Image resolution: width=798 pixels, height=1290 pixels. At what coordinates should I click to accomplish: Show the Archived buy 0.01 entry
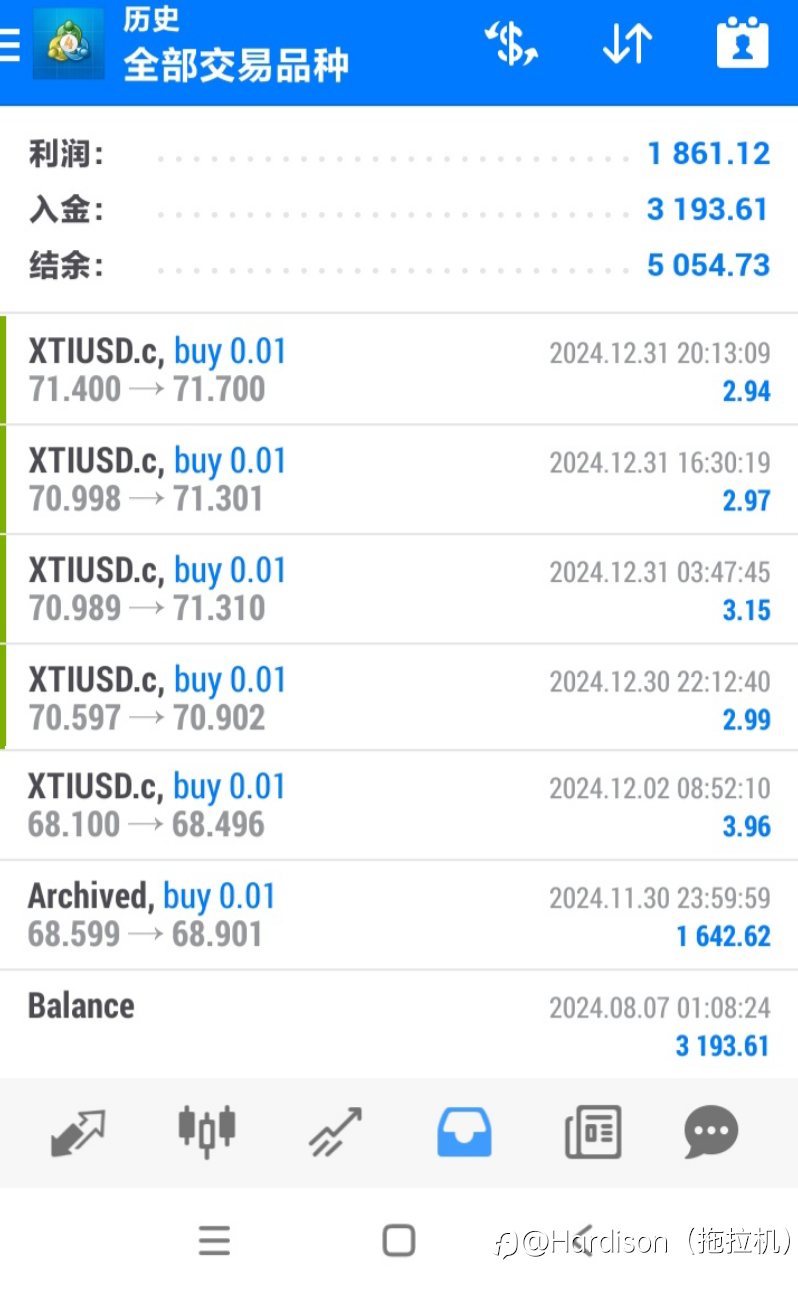coord(399,915)
